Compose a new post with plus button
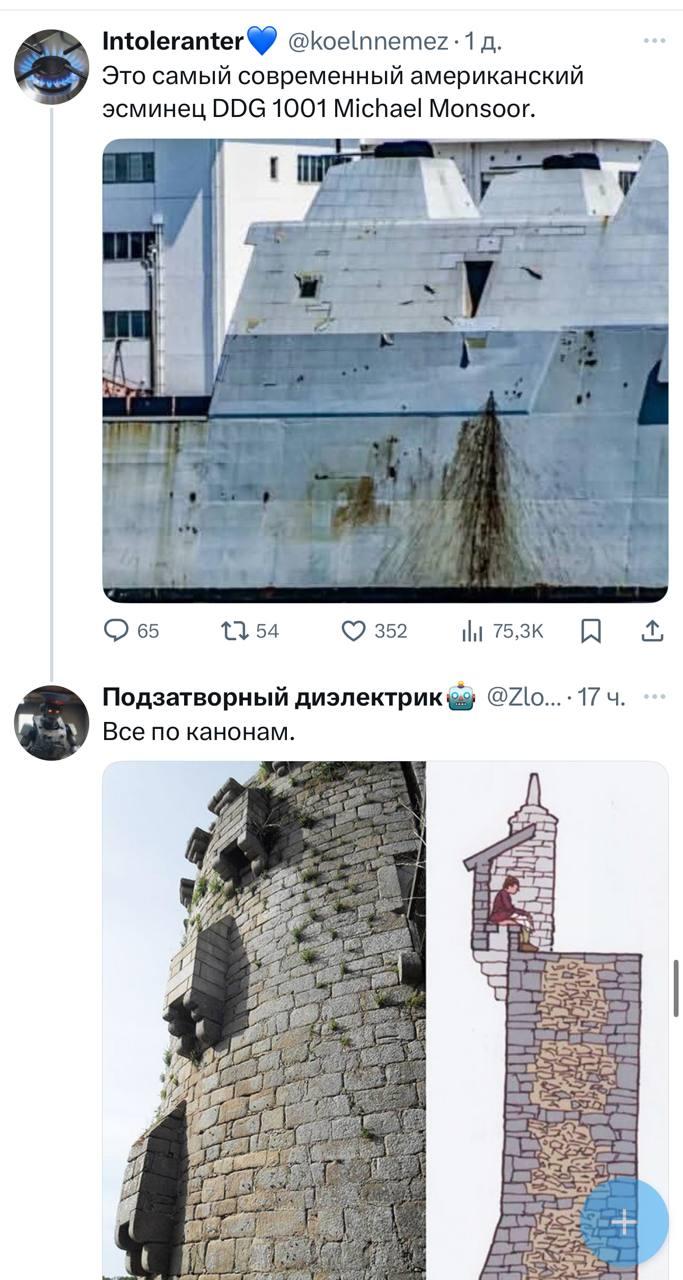 point(624,1222)
